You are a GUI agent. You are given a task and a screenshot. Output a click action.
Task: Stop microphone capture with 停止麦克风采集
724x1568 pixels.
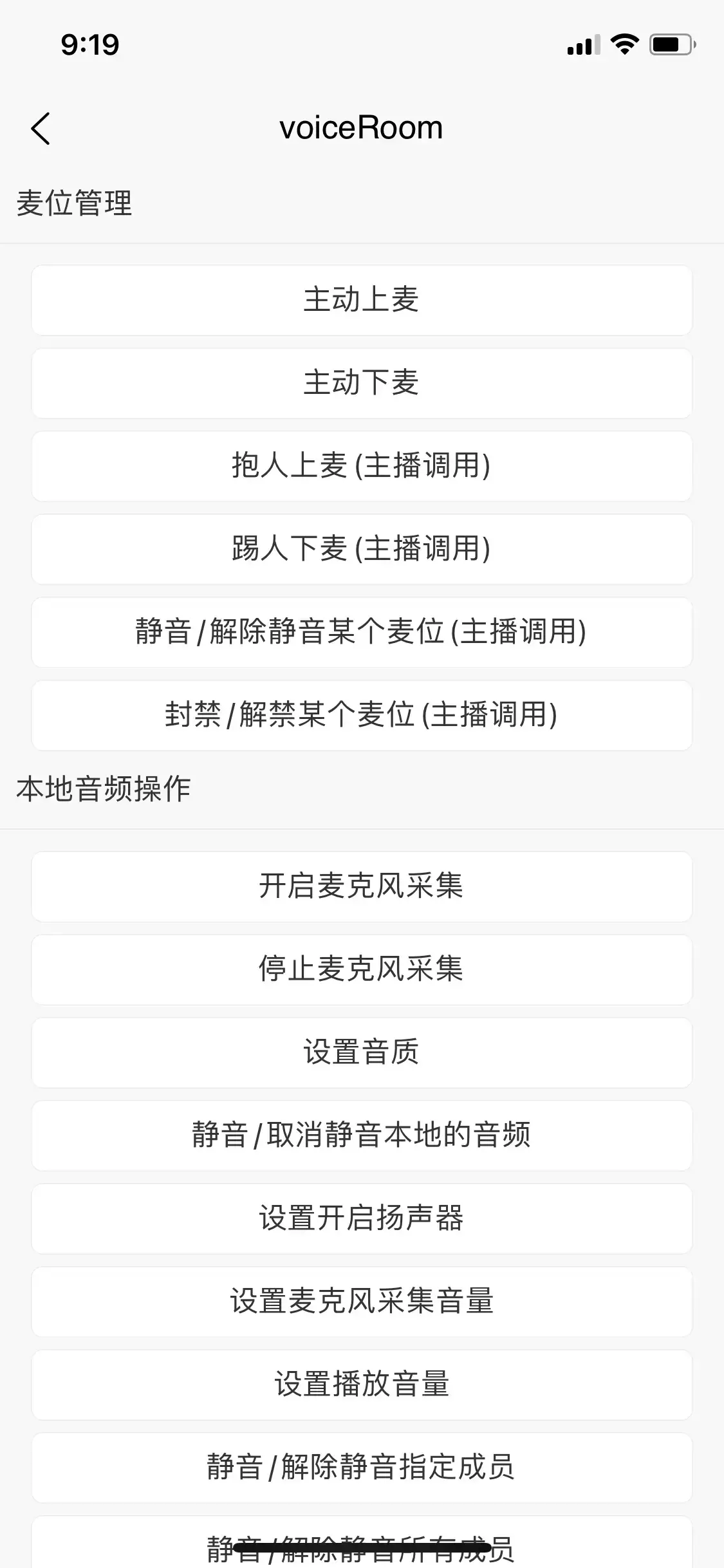coord(362,969)
